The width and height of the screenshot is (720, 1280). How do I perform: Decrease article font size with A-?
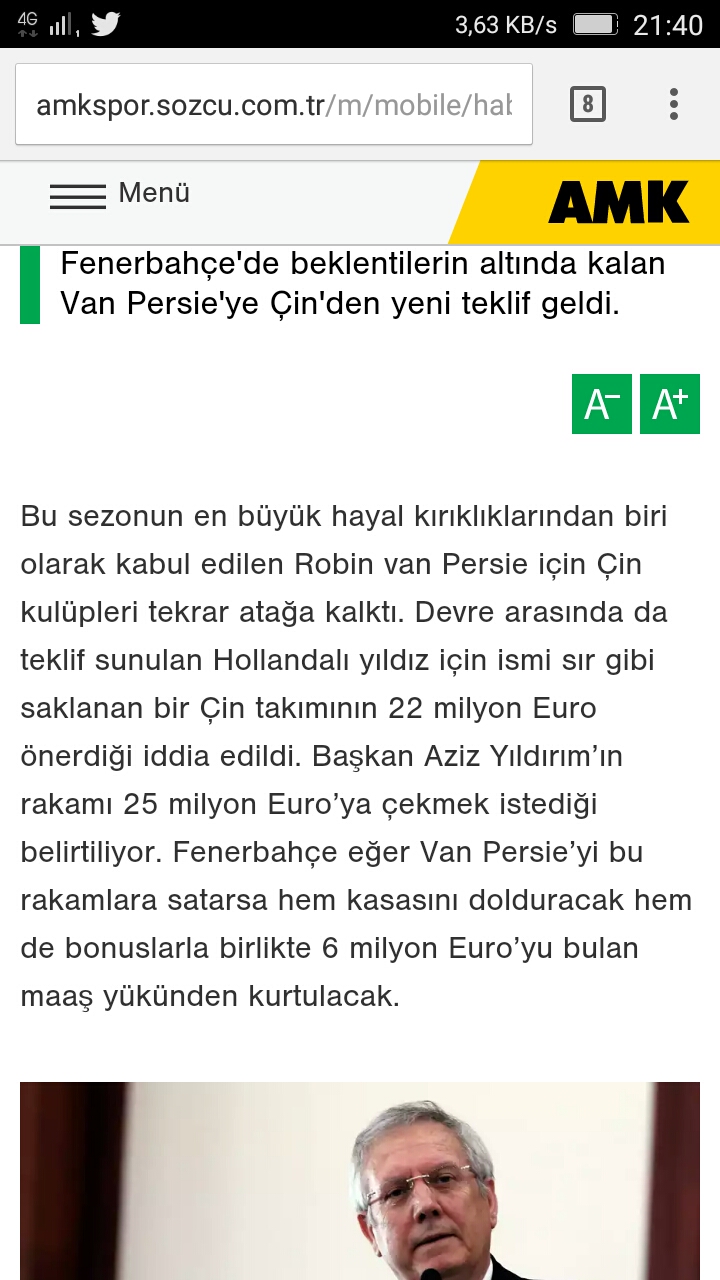602,404
